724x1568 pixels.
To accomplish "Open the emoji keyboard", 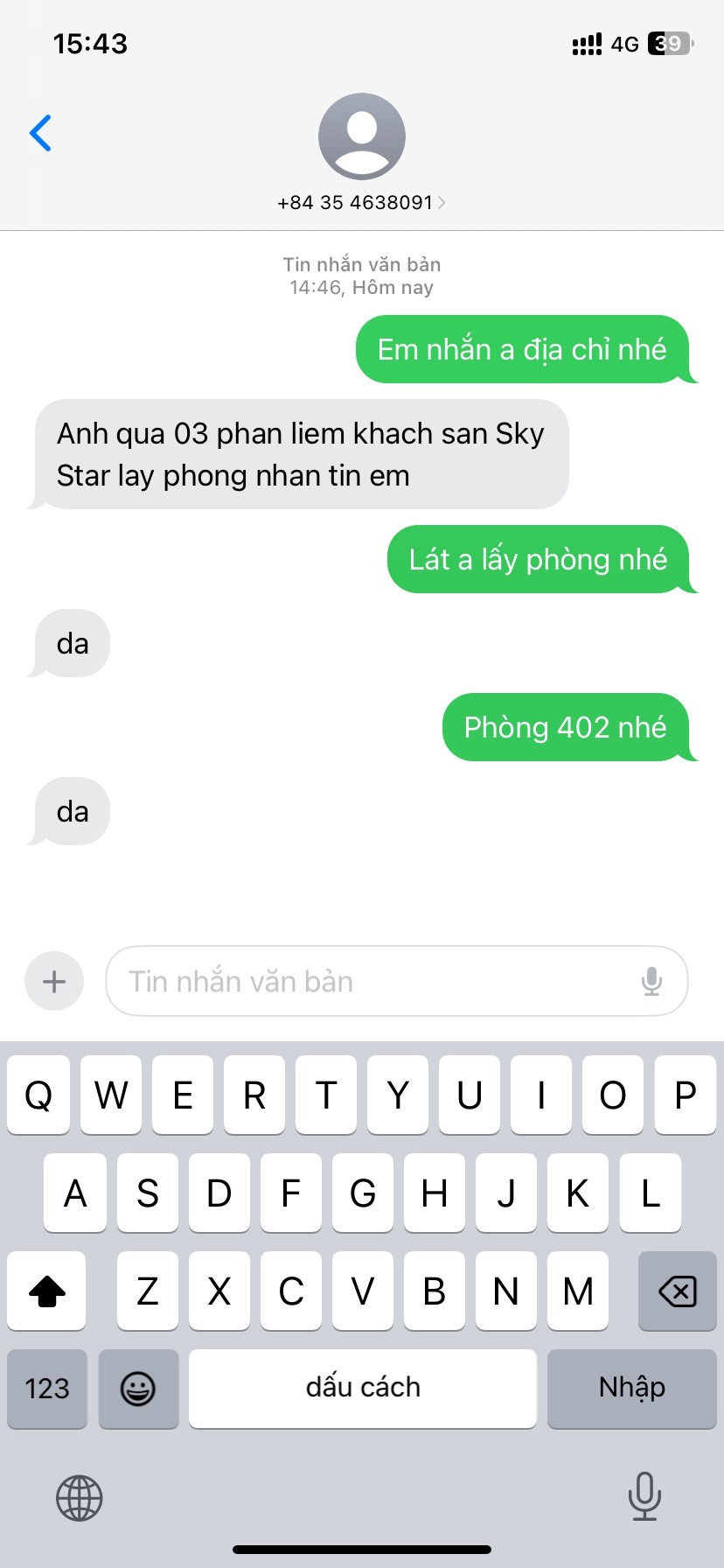I will 138,1388.
